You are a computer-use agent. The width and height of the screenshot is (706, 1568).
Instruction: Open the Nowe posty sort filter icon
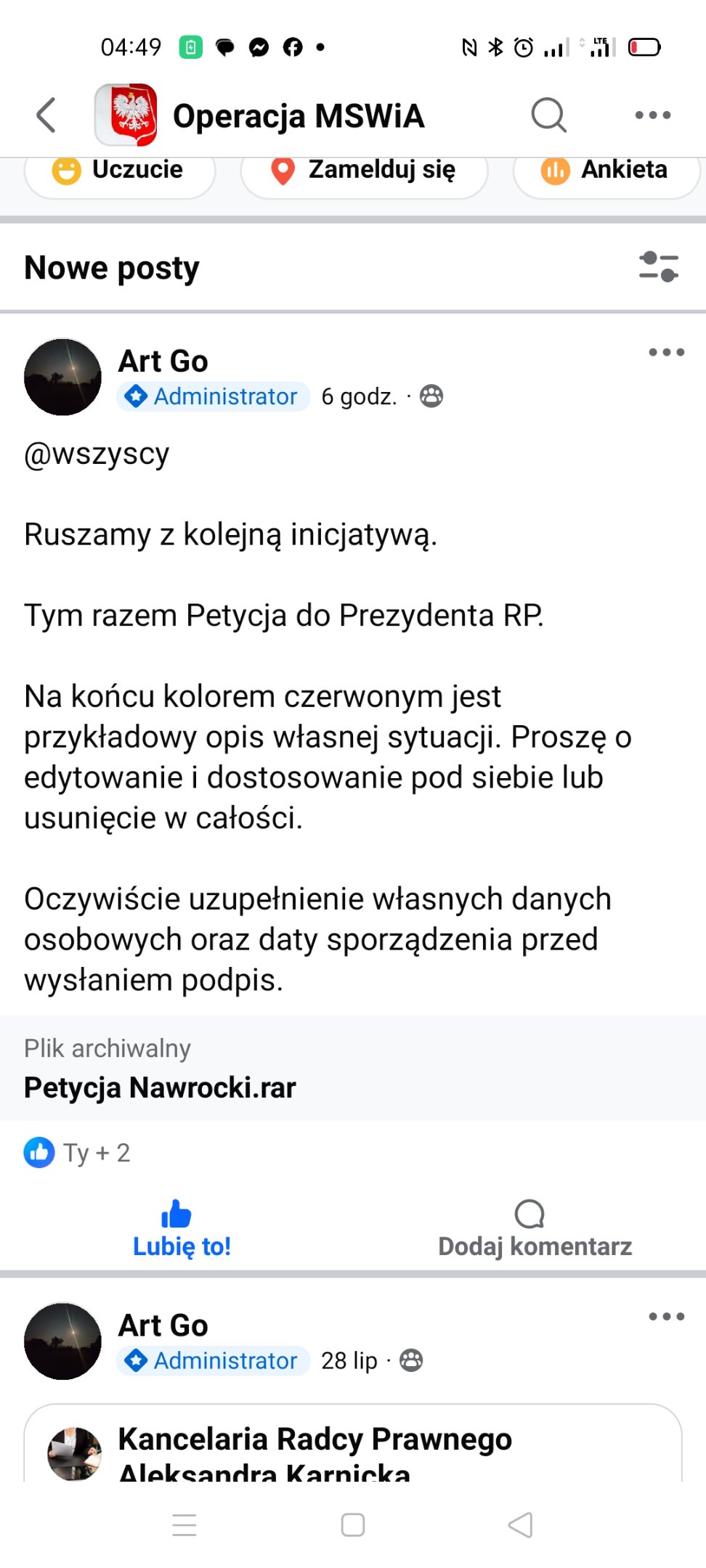tap(659, 266)
